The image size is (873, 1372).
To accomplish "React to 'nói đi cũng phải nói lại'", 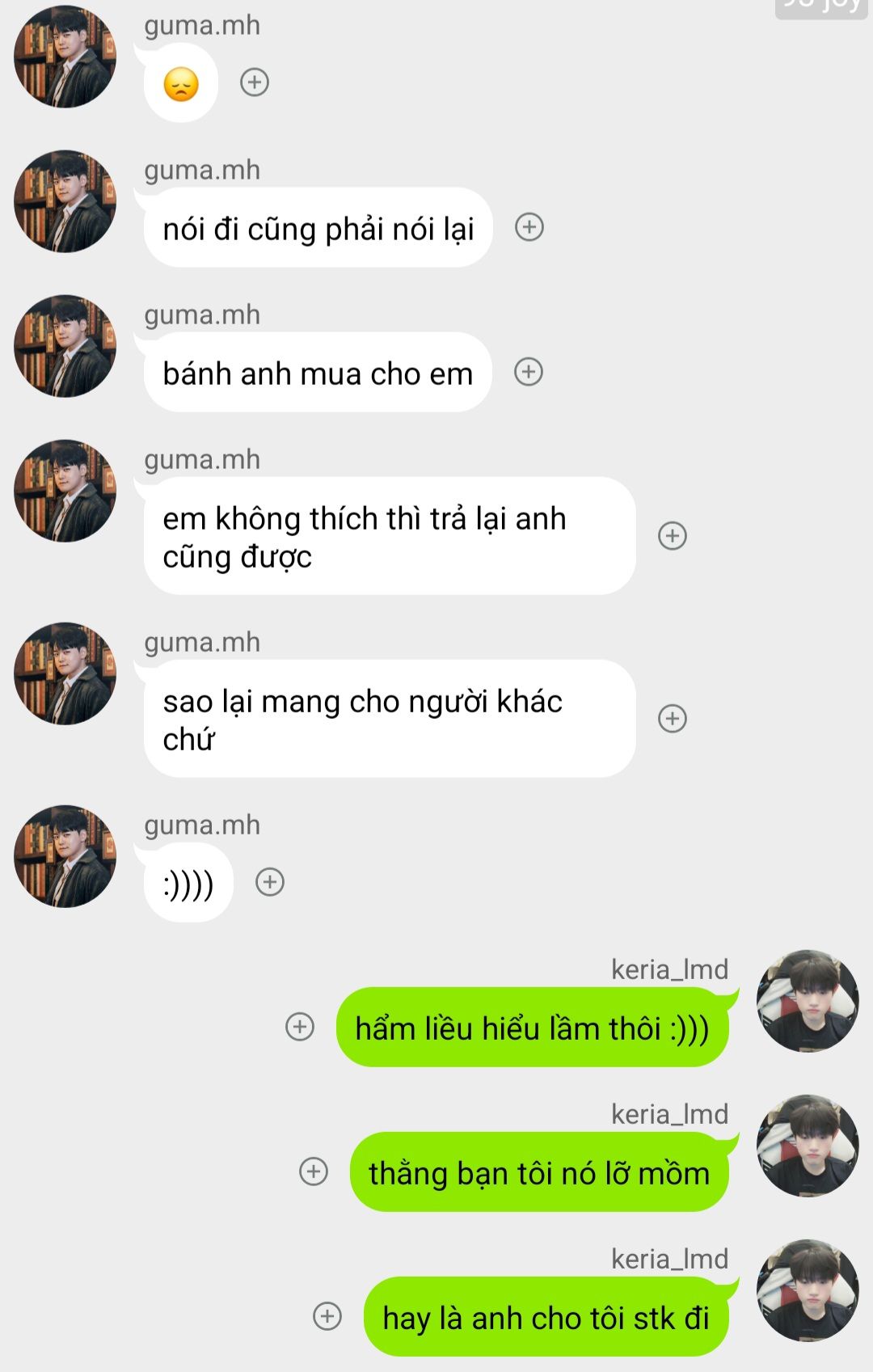I will [x=529, y=227].
